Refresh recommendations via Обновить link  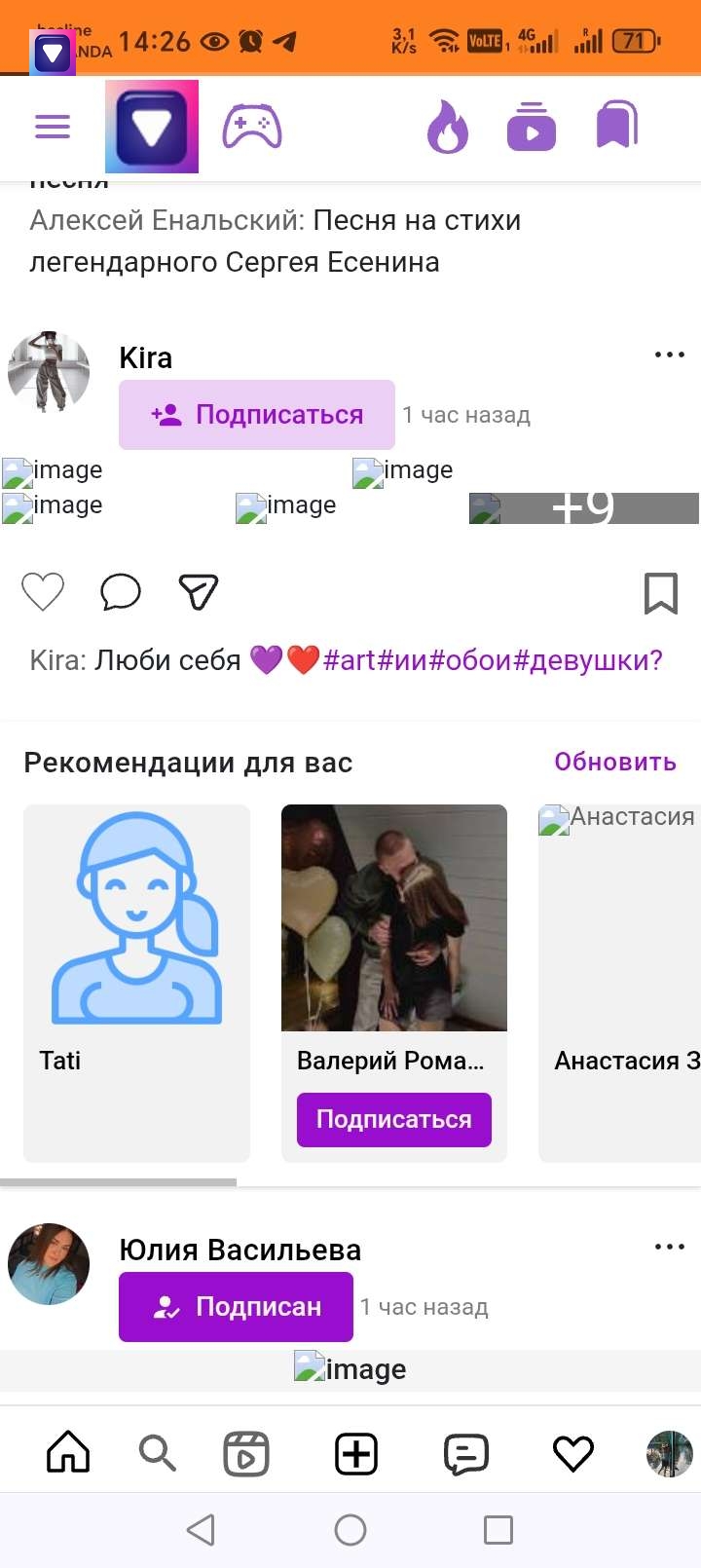tap(614, 762)
